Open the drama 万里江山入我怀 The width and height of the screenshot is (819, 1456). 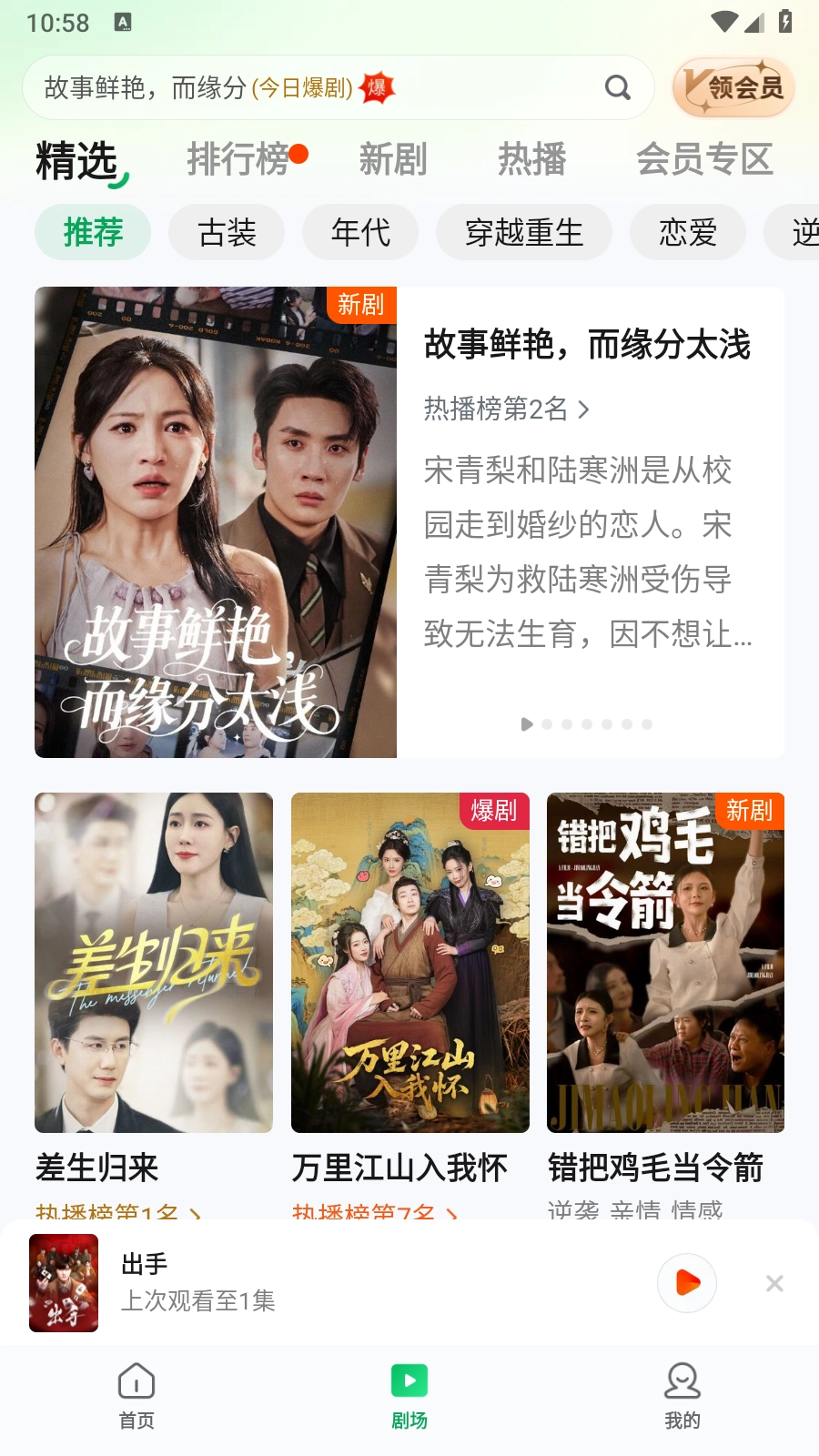(409, 963)
